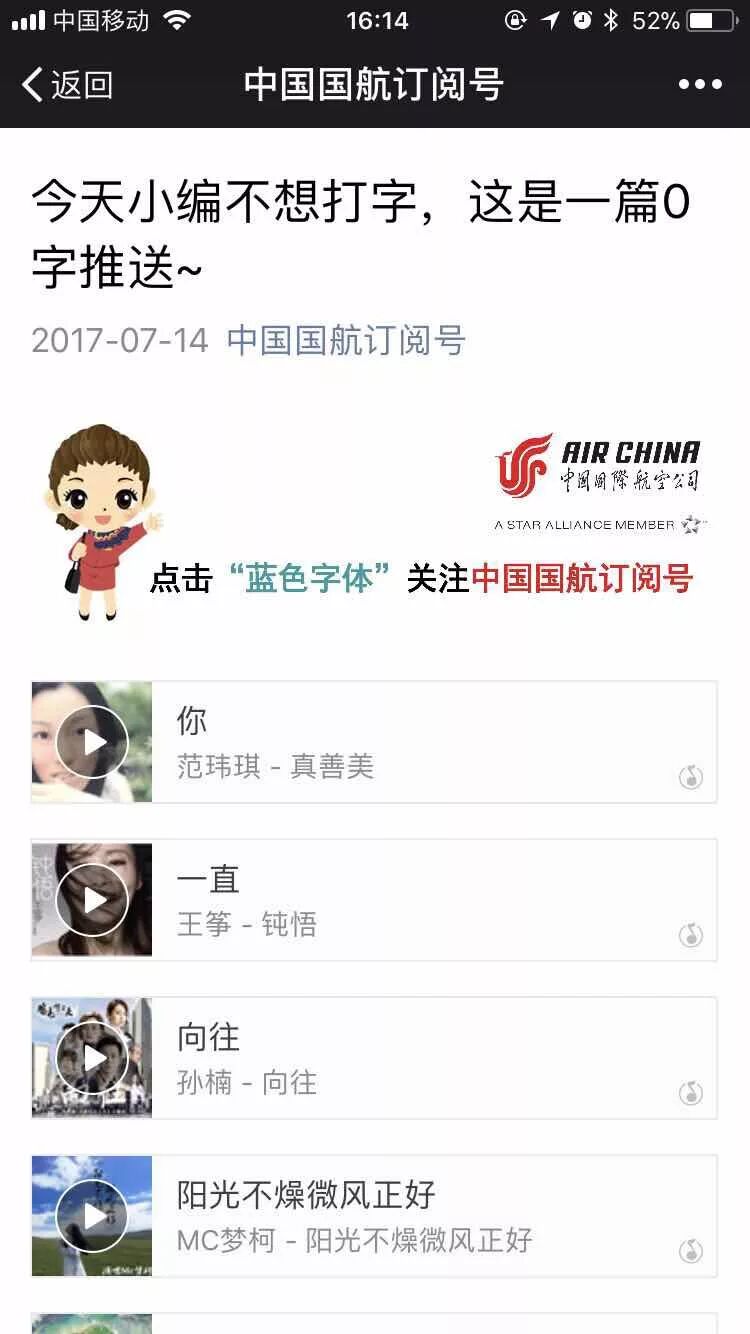Play the song 你 by 范玮琪

coord(92,742)
